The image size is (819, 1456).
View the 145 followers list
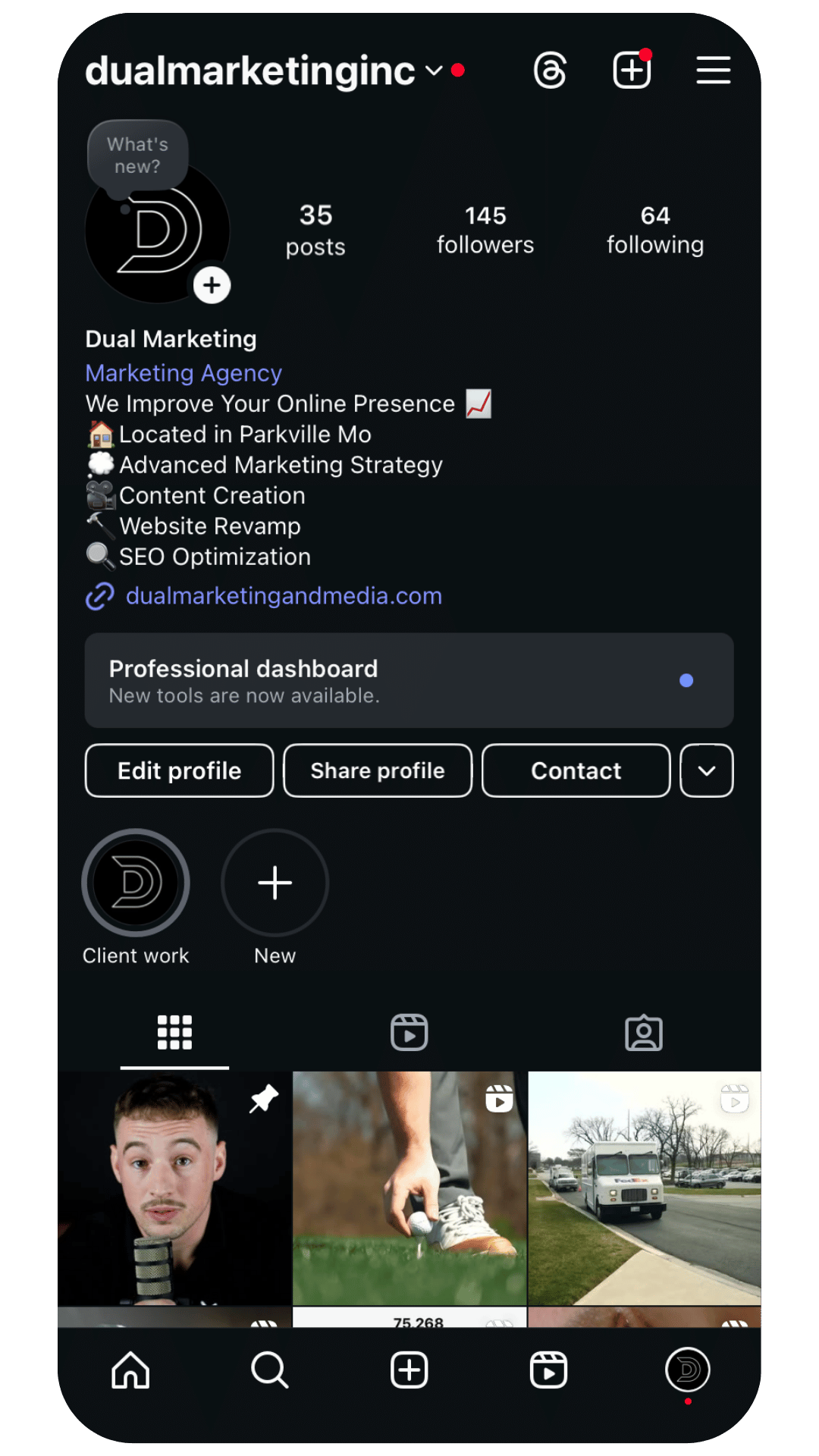tap(485, 230)
